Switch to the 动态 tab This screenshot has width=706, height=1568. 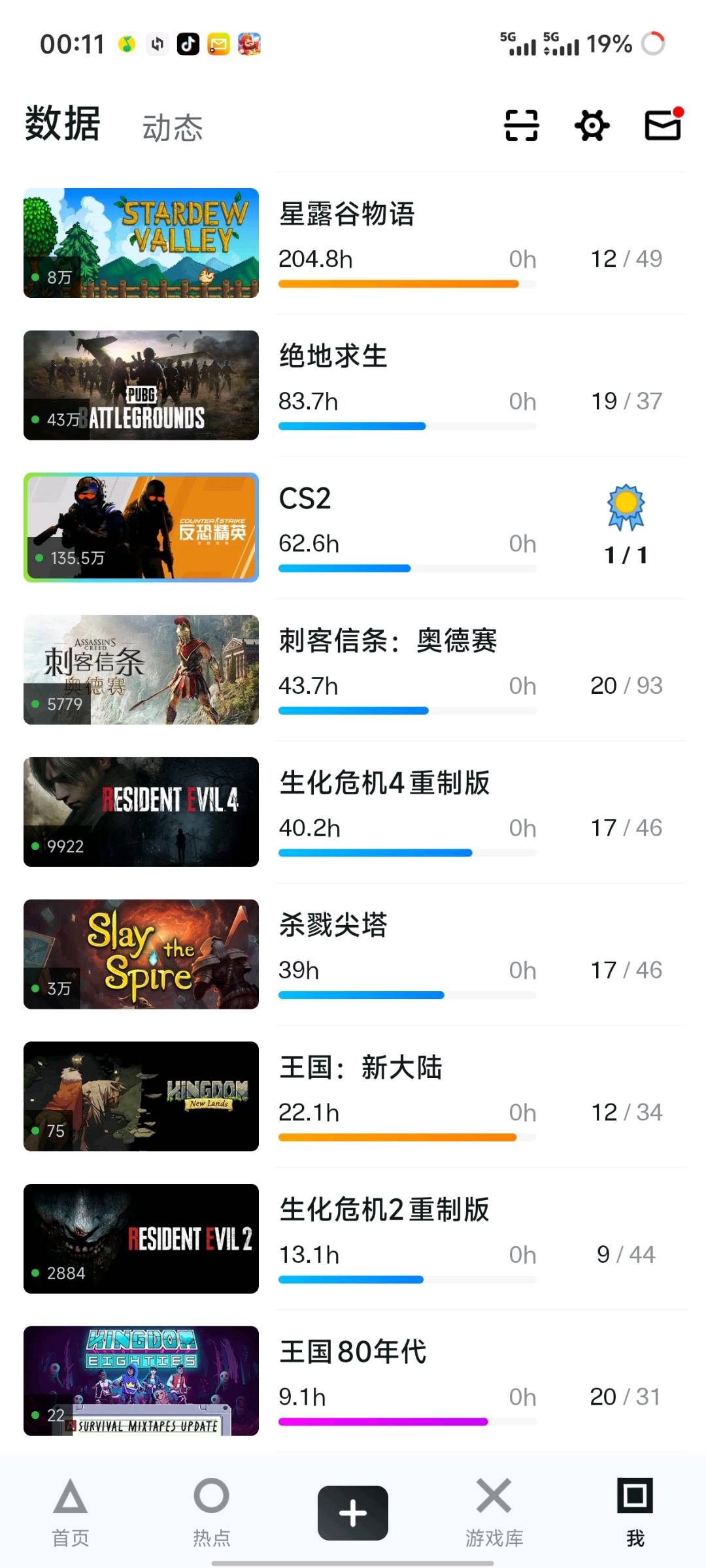(173, 127)
